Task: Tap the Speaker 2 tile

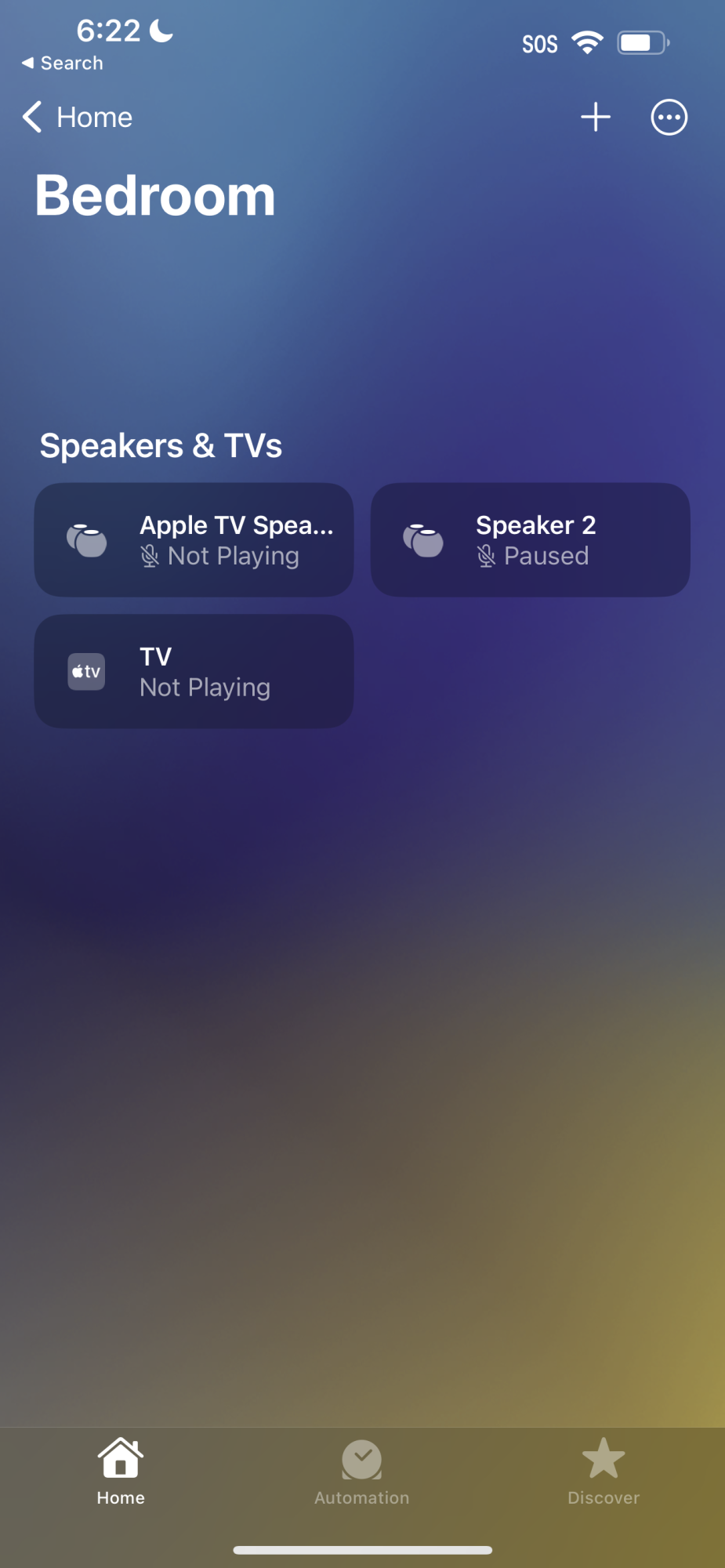Action: (x=531, y=540)
